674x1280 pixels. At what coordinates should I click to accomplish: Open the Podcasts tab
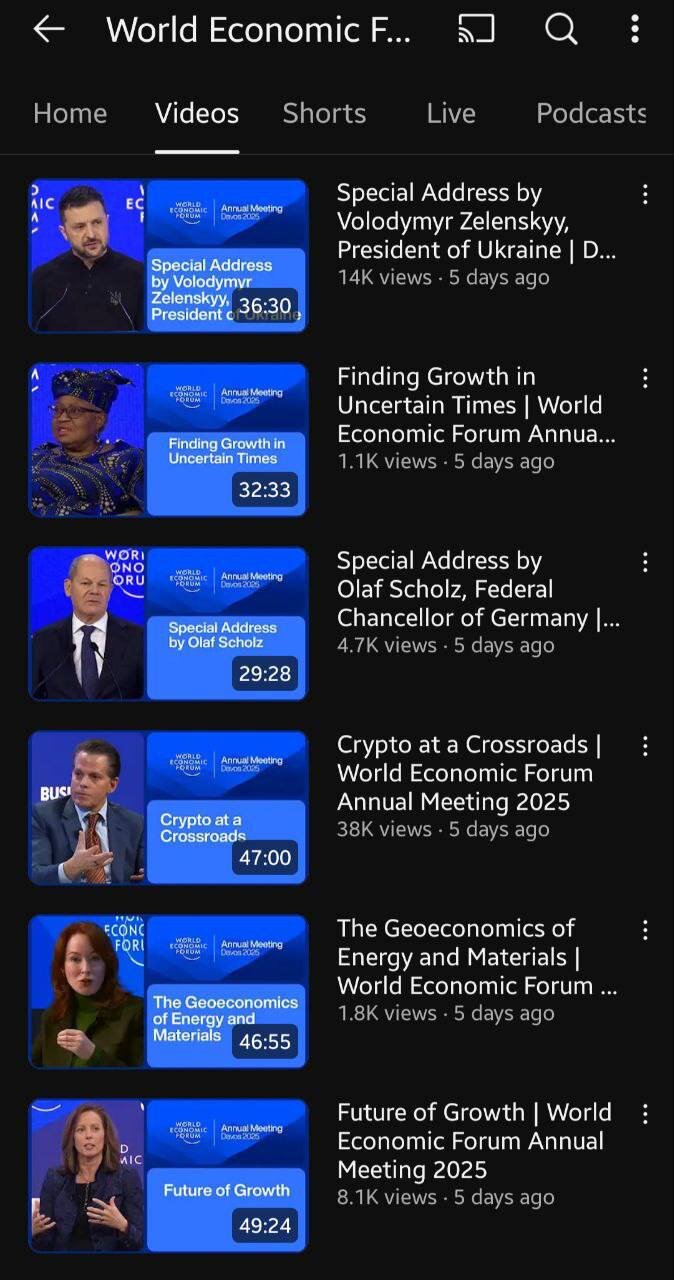coord(591,113)
